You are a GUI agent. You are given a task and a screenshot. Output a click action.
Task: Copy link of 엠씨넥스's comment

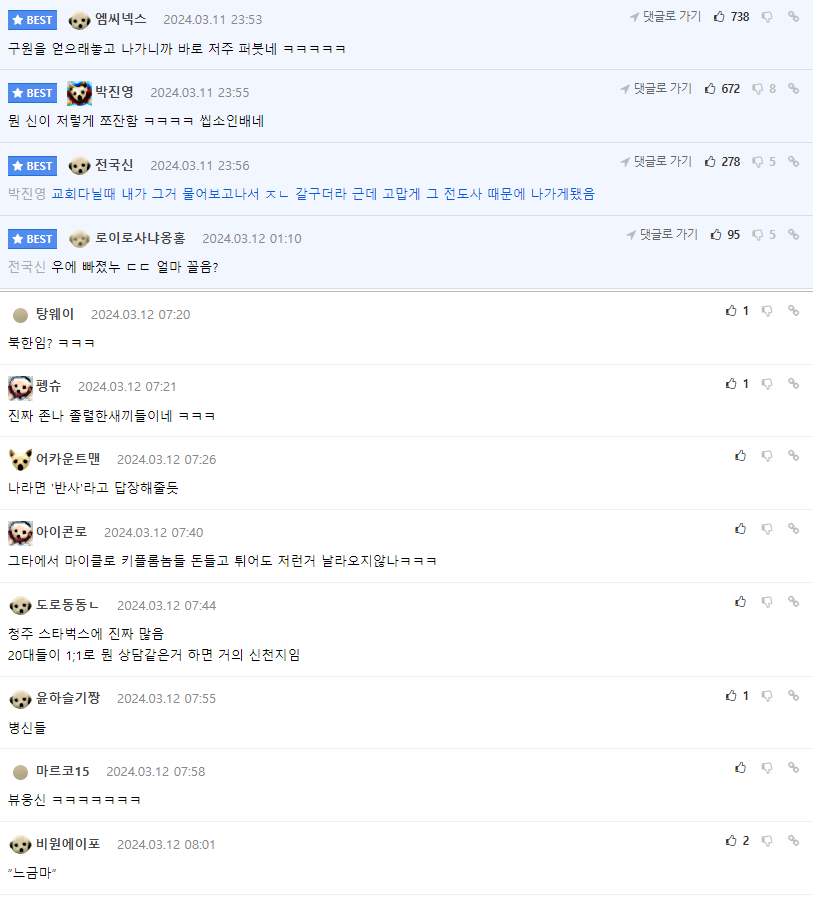(793, 17)
